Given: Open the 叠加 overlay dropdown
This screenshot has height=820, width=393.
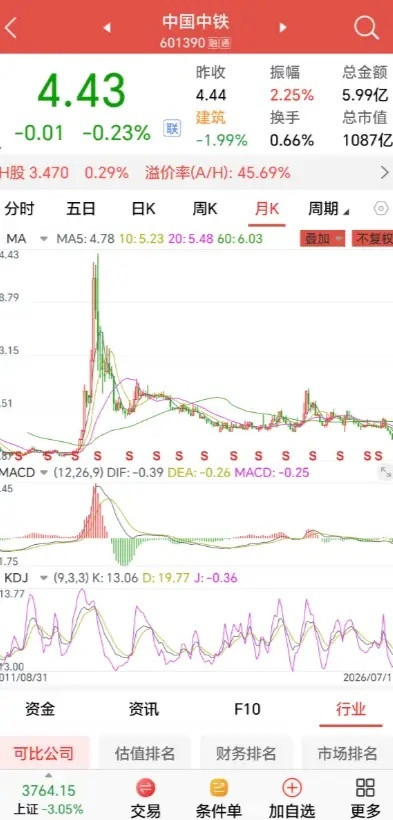Looking at the screenshot, I should pyautogui.click(x=323, y=239).
